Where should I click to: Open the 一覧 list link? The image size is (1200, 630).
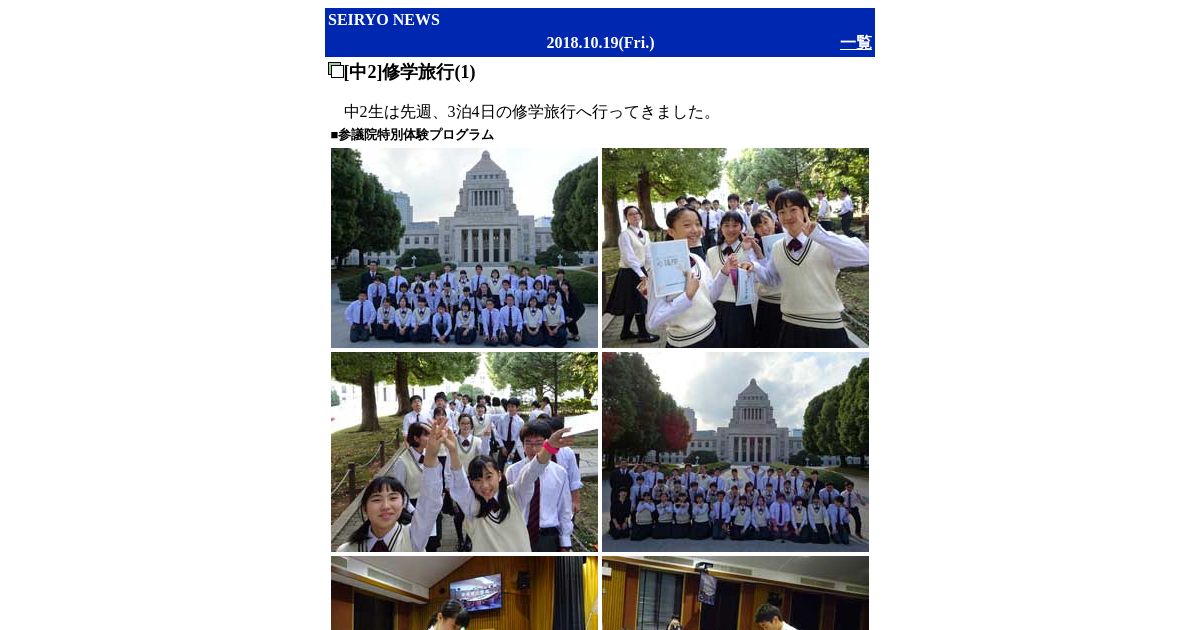point(855,43)
